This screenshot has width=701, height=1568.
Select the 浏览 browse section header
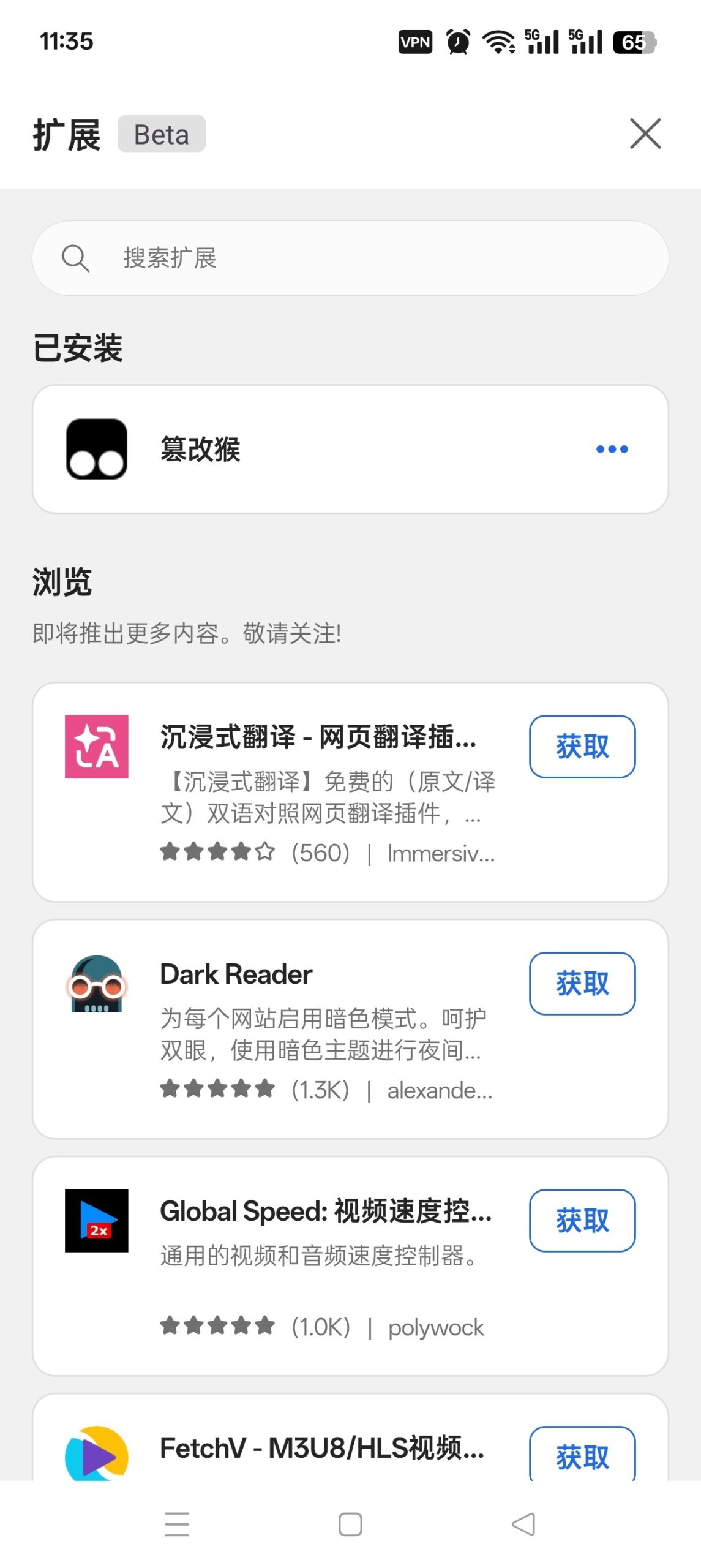[61, 582]
